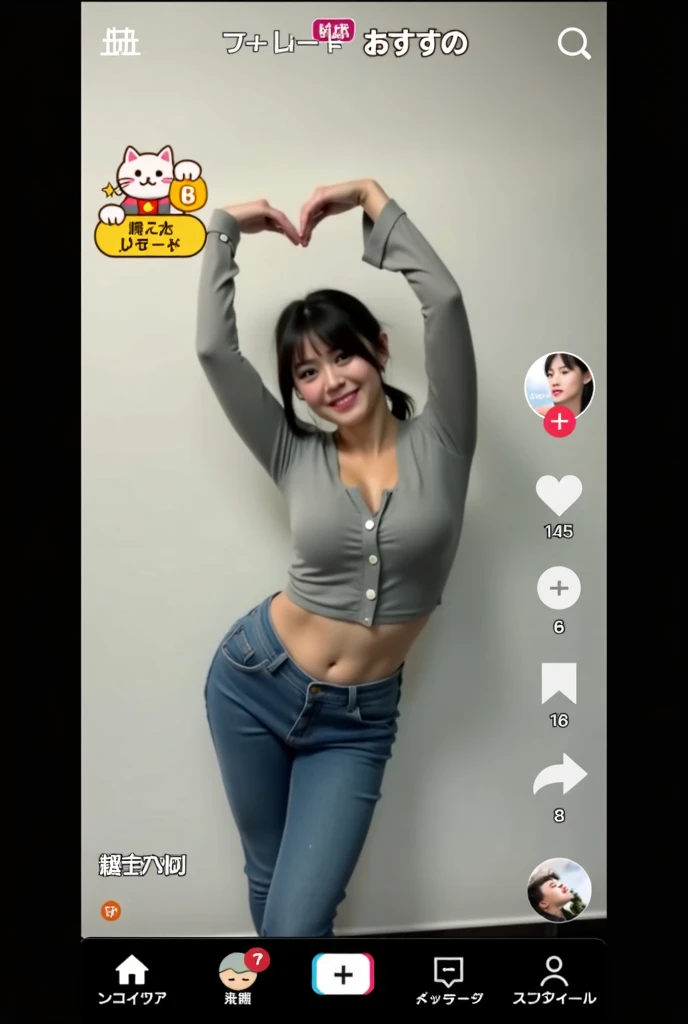Screen dimensions: 688x1024
Task: Switch to the Profile tab
Action: tap(554, 979)
